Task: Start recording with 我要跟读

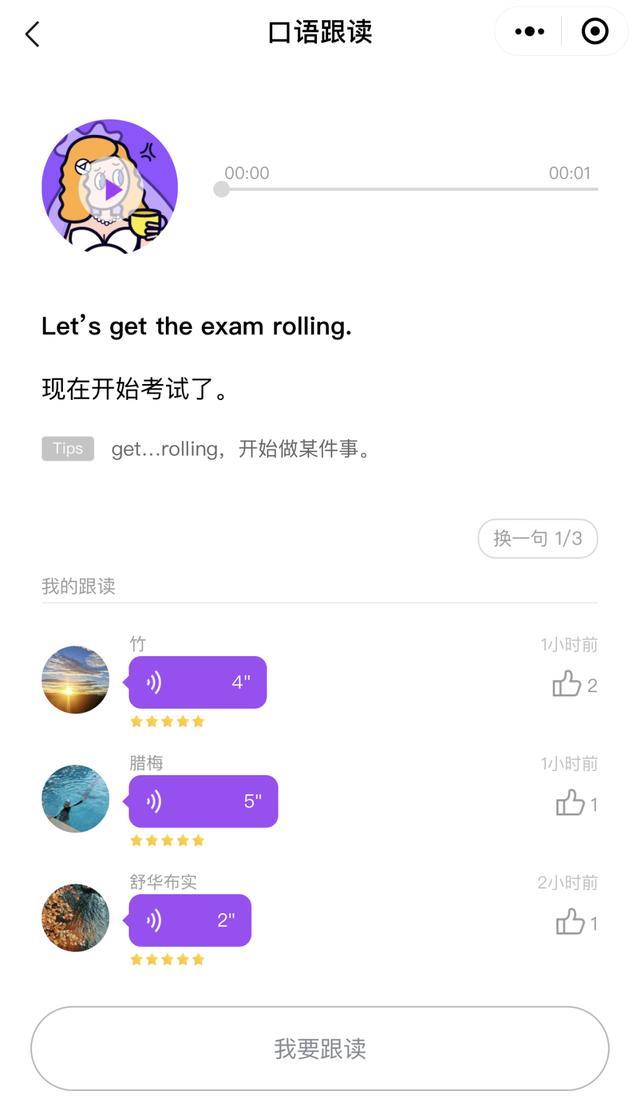Action: pyautogui.click(x=320, y=1048)
